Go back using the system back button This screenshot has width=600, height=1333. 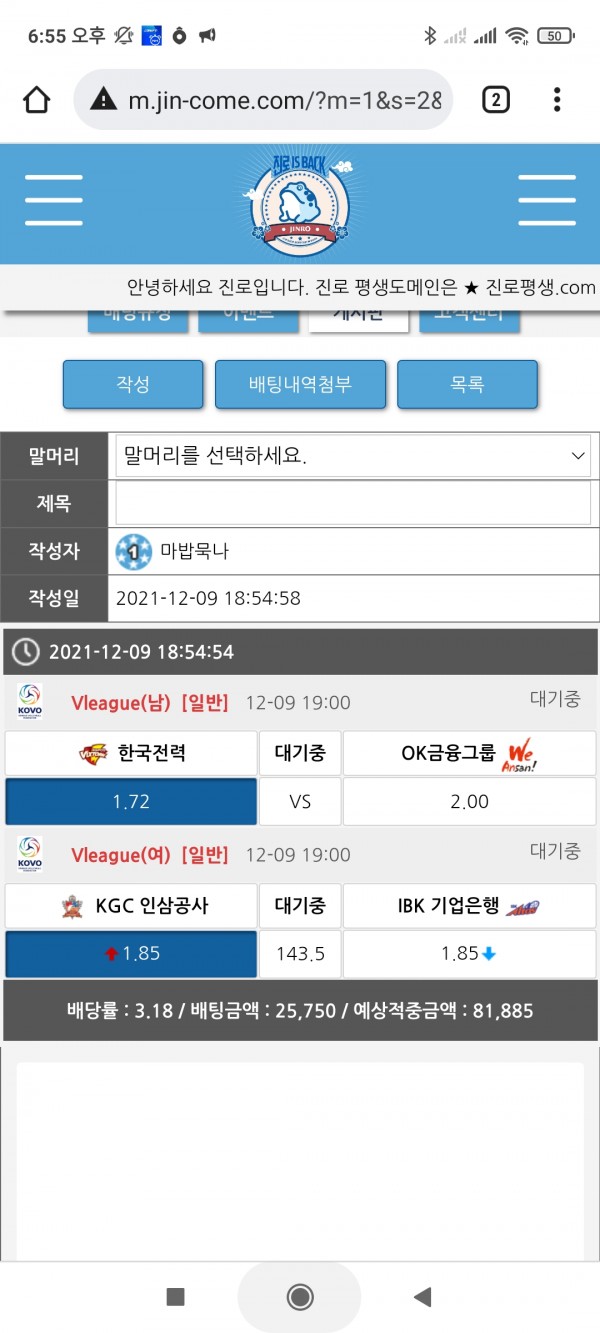point(422,1297)
